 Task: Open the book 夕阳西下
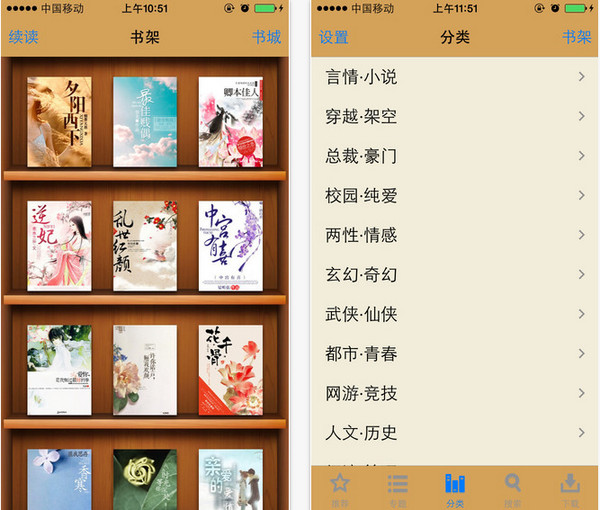59,121
